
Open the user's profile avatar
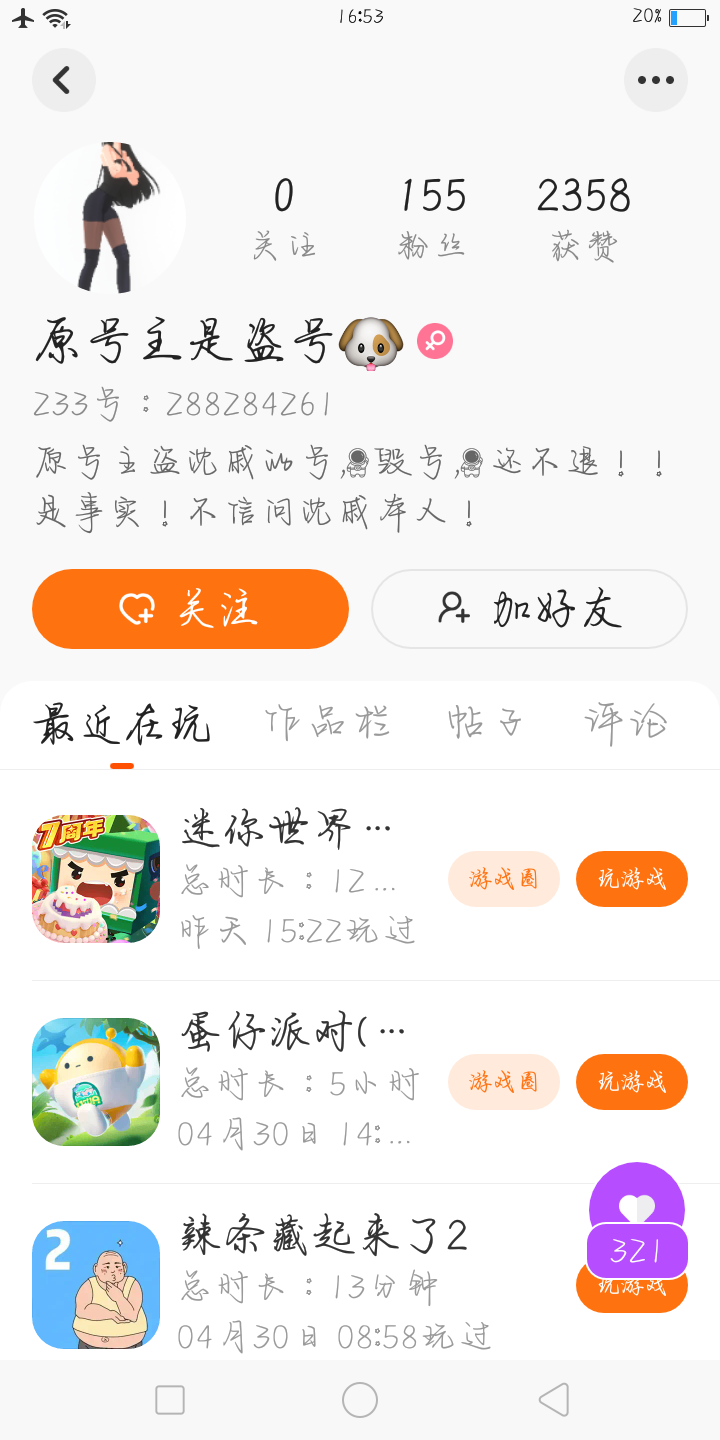tap(110, 218)
